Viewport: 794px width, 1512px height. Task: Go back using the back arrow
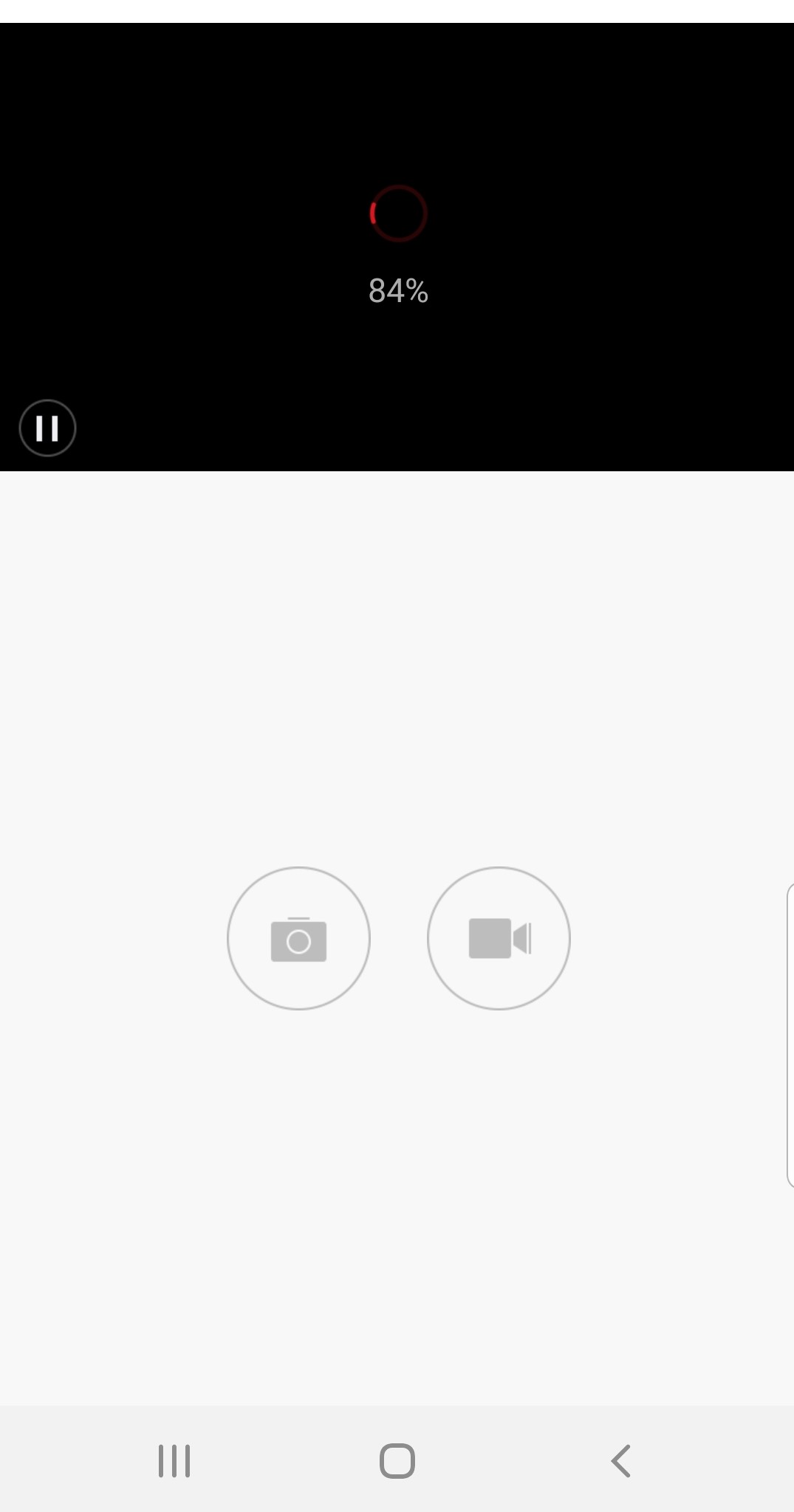[619, 1459]
